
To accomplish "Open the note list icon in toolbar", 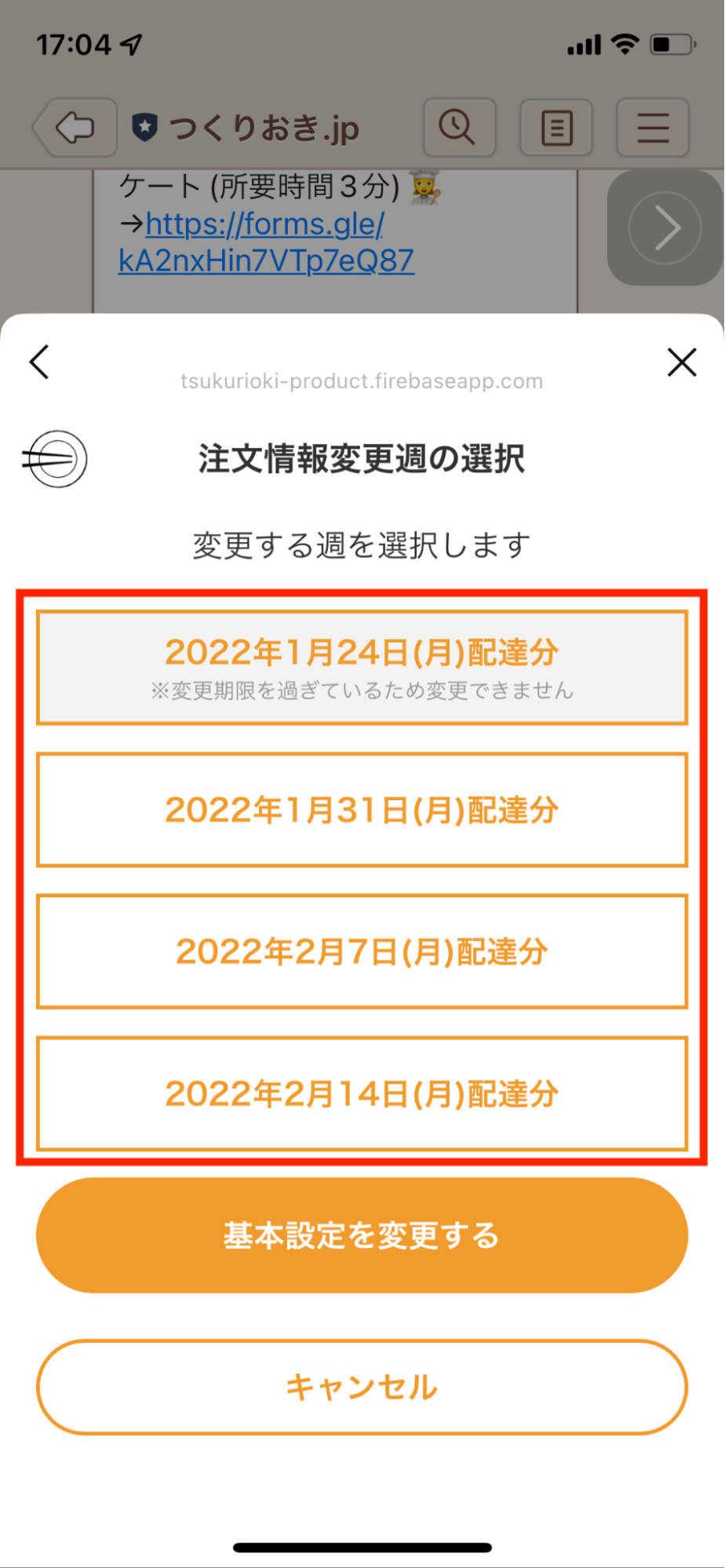I will pos(556,127).
